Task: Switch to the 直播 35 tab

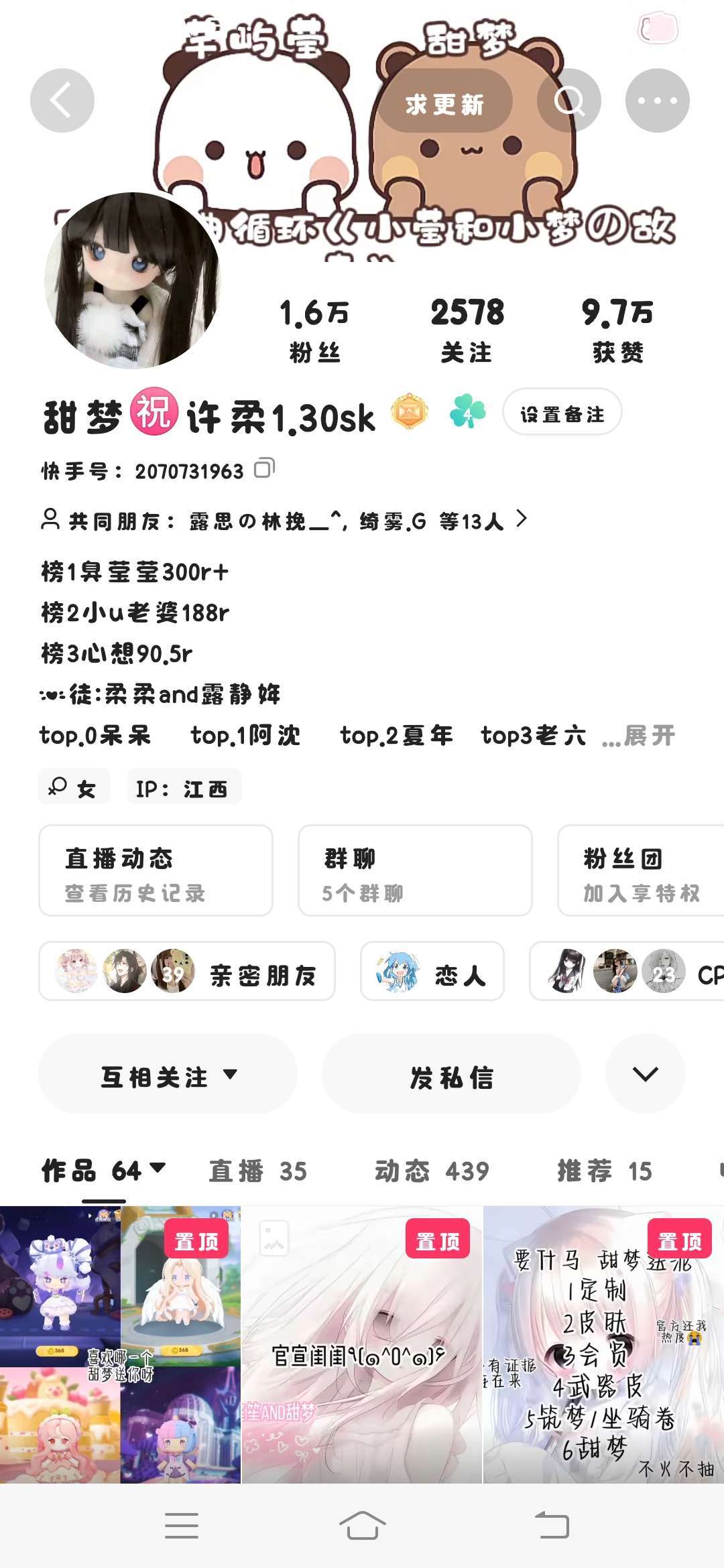Action: pyautogui.click(x=258, y=1171)
